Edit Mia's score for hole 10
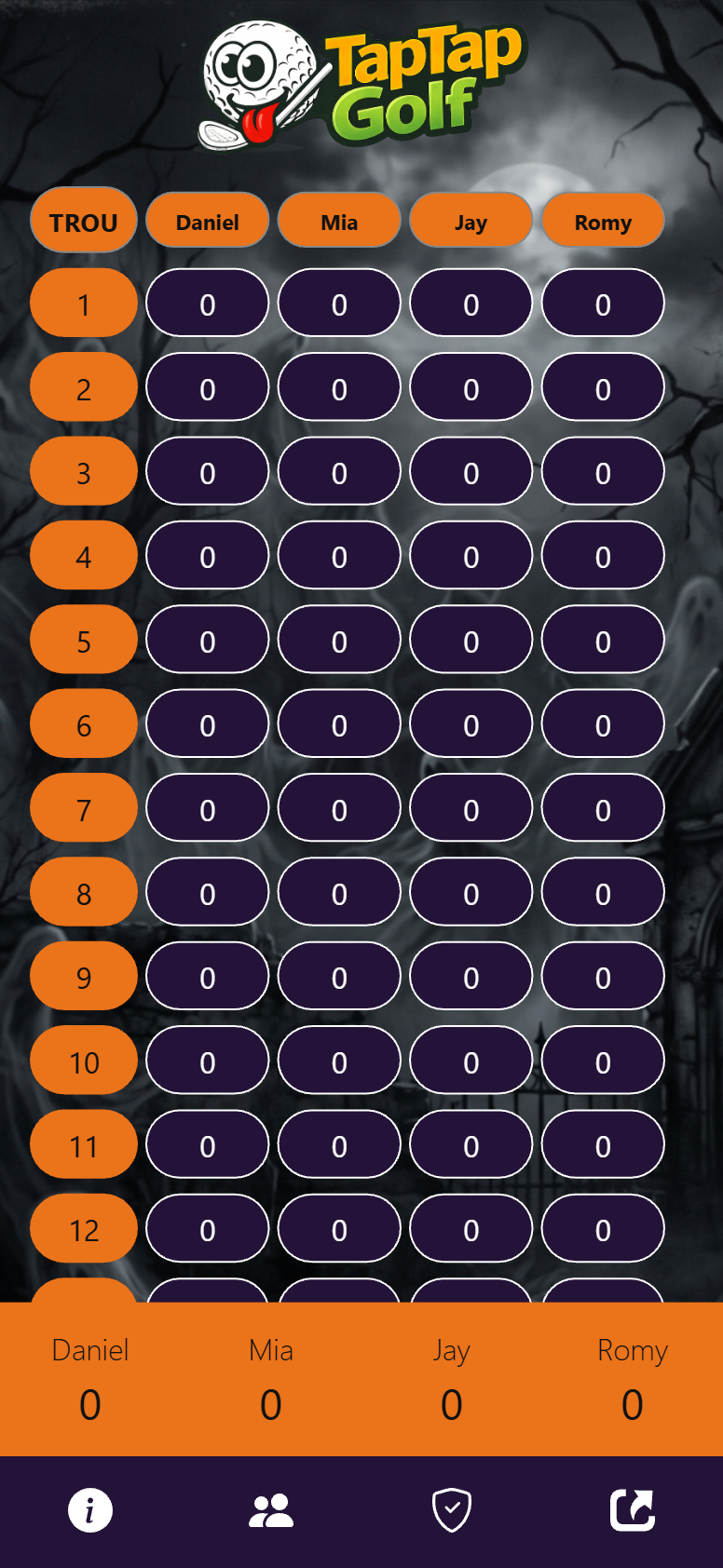 tap(339, 1061)
